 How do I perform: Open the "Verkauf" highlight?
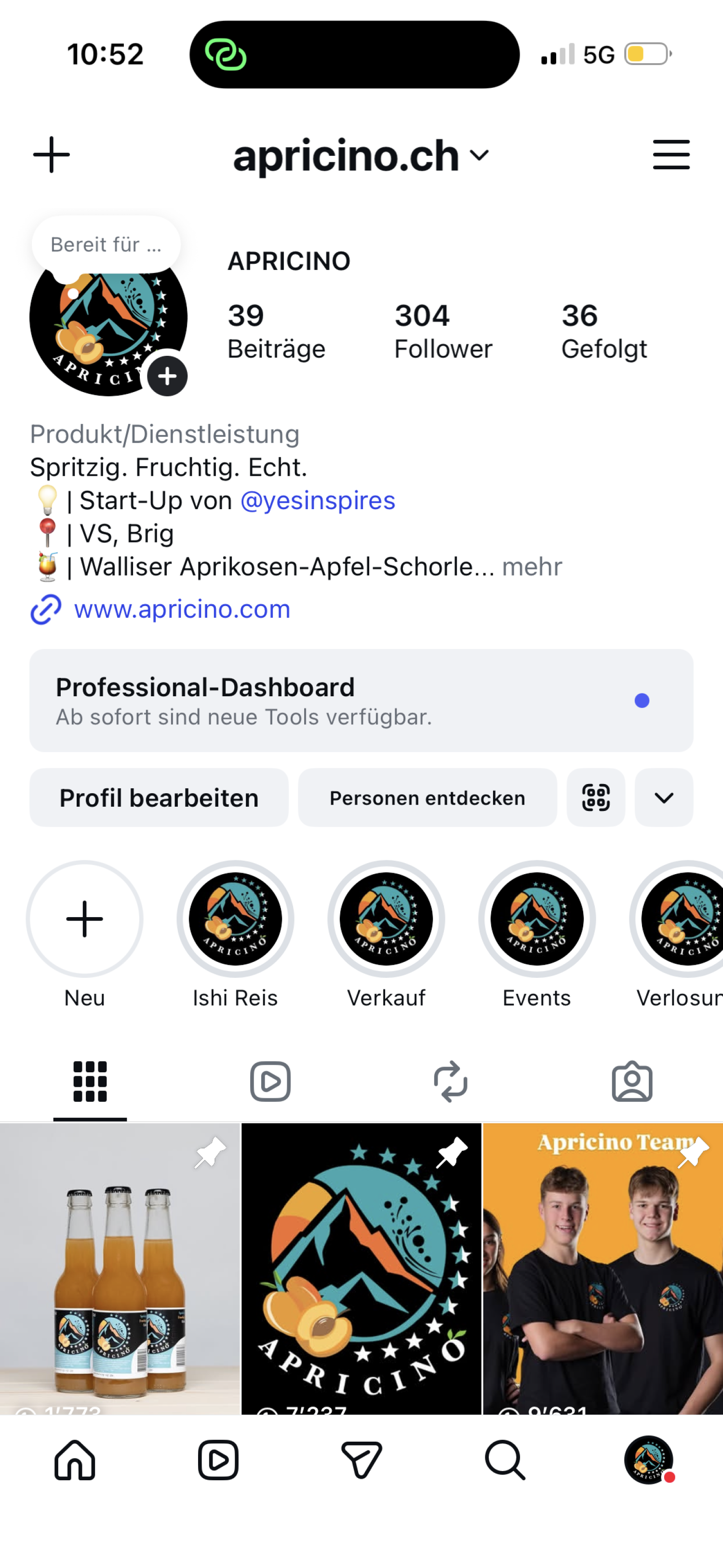[x=387, y=919]
